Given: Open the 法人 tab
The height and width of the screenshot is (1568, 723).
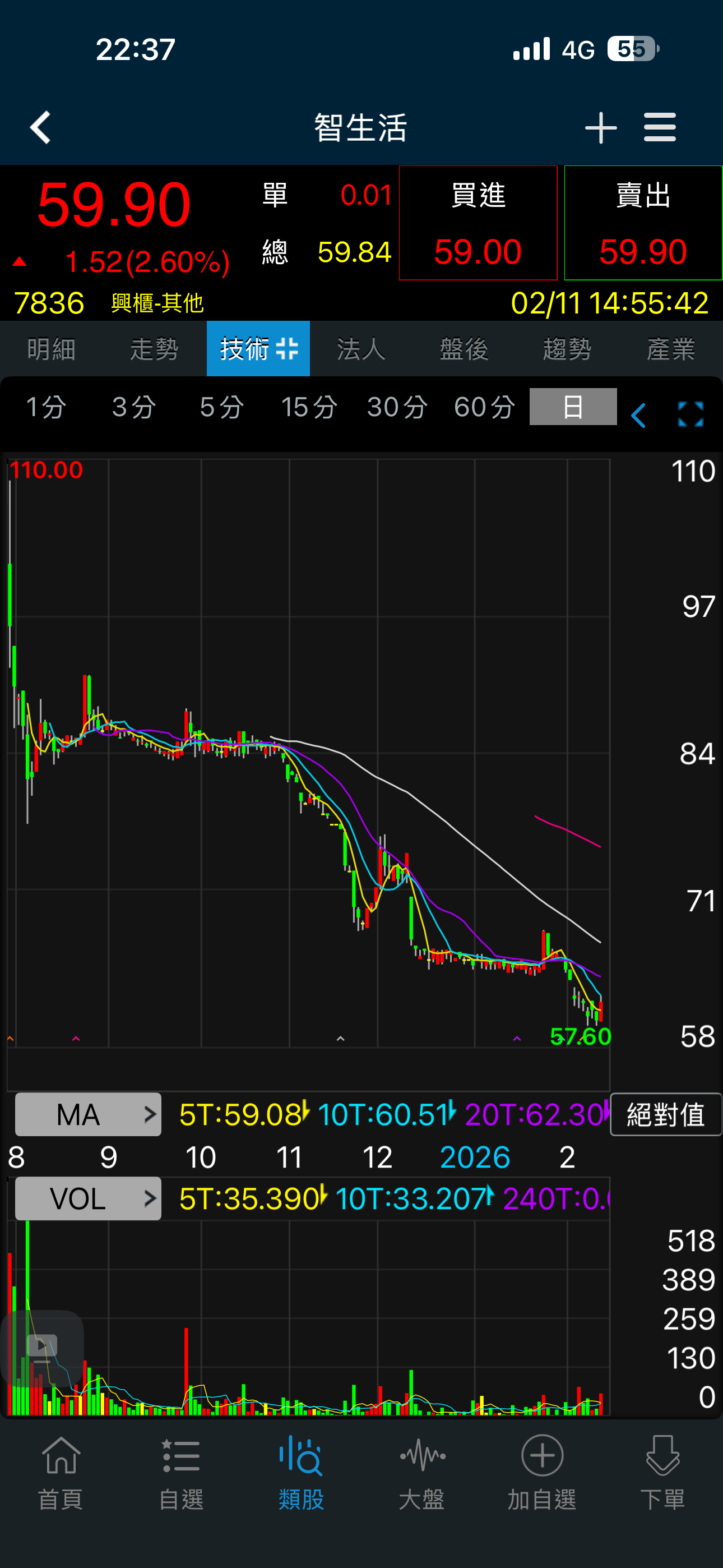Looking at the screenshot, I should tap(361, 349).
